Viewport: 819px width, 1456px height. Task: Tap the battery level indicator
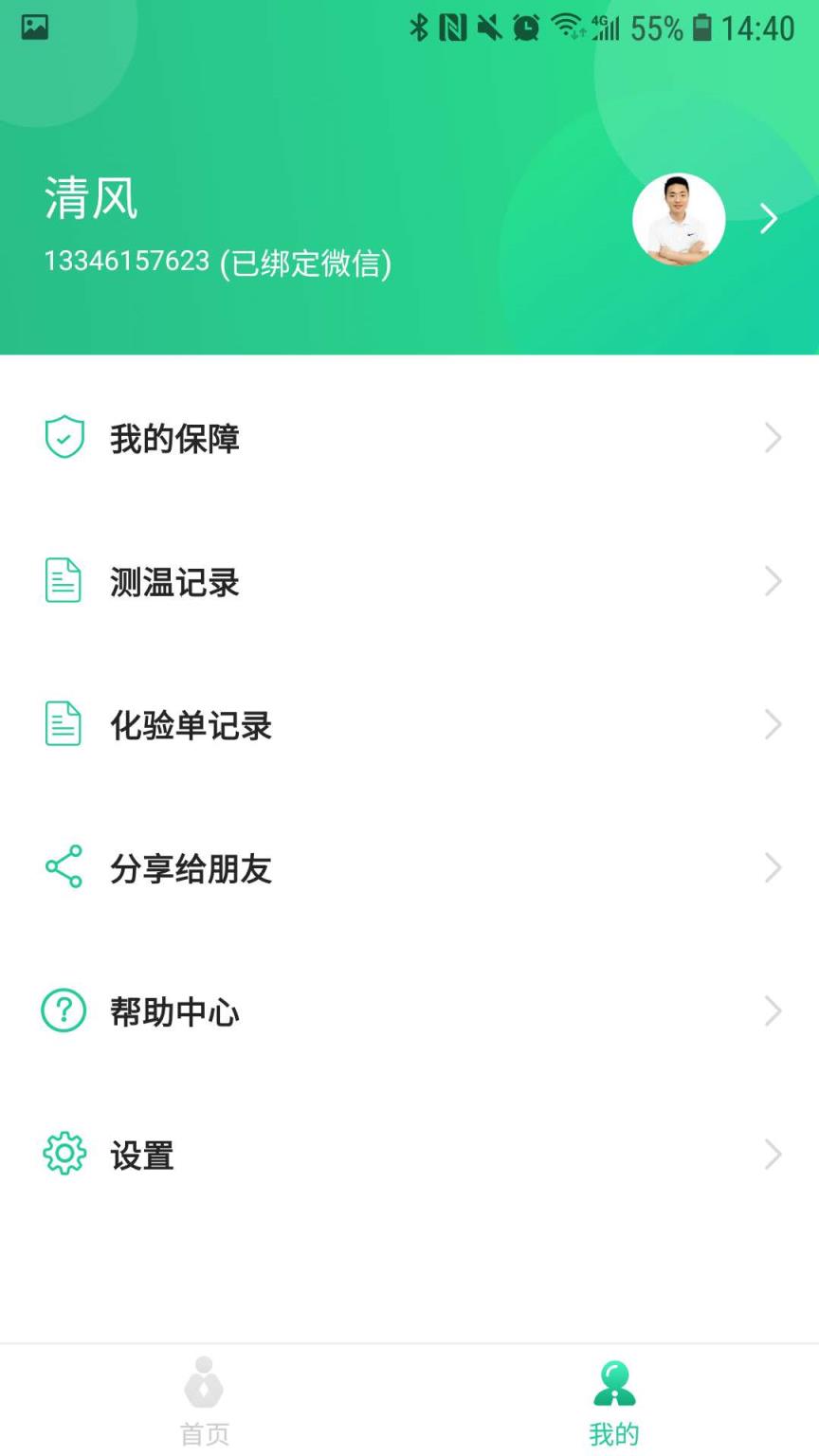coord(703,28)
